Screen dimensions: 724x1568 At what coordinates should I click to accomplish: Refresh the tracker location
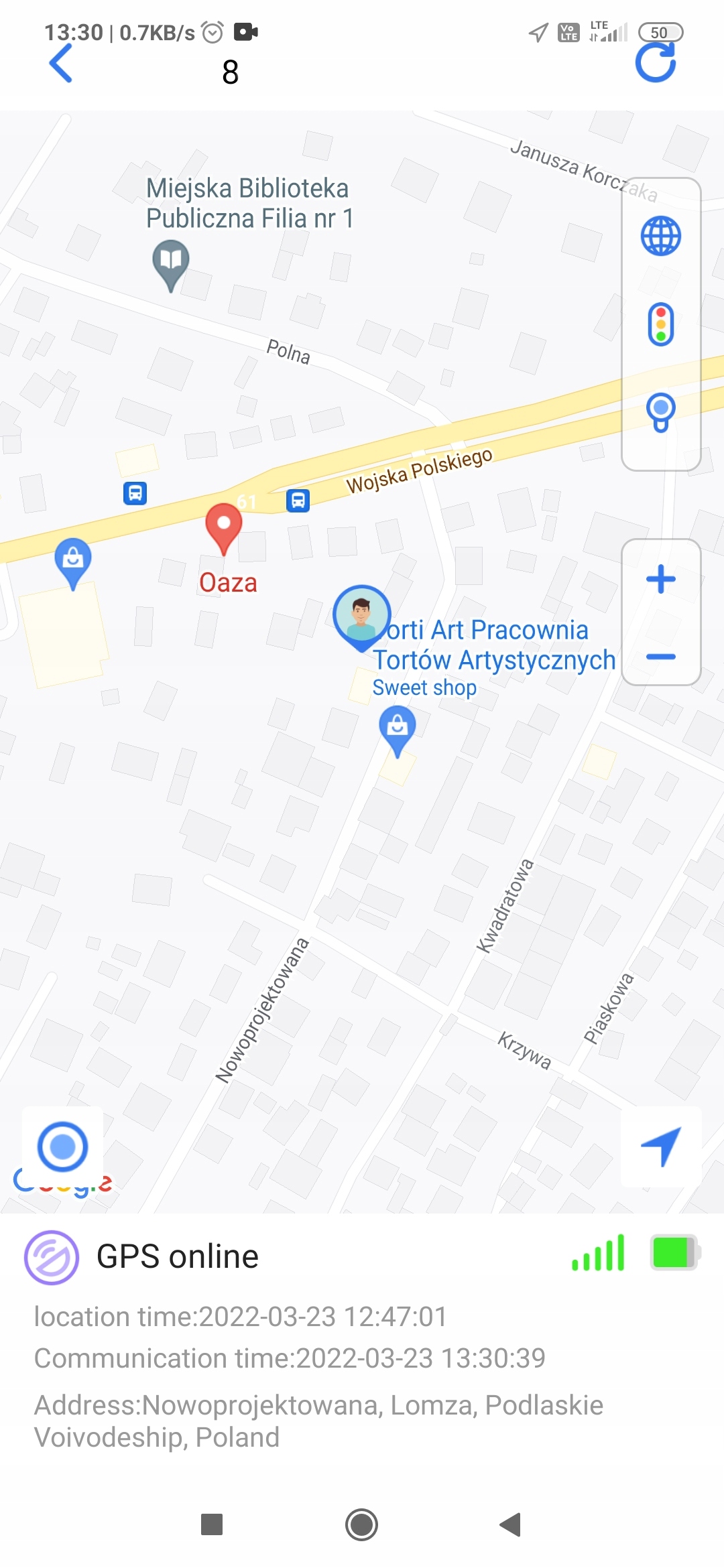[656, 63]
